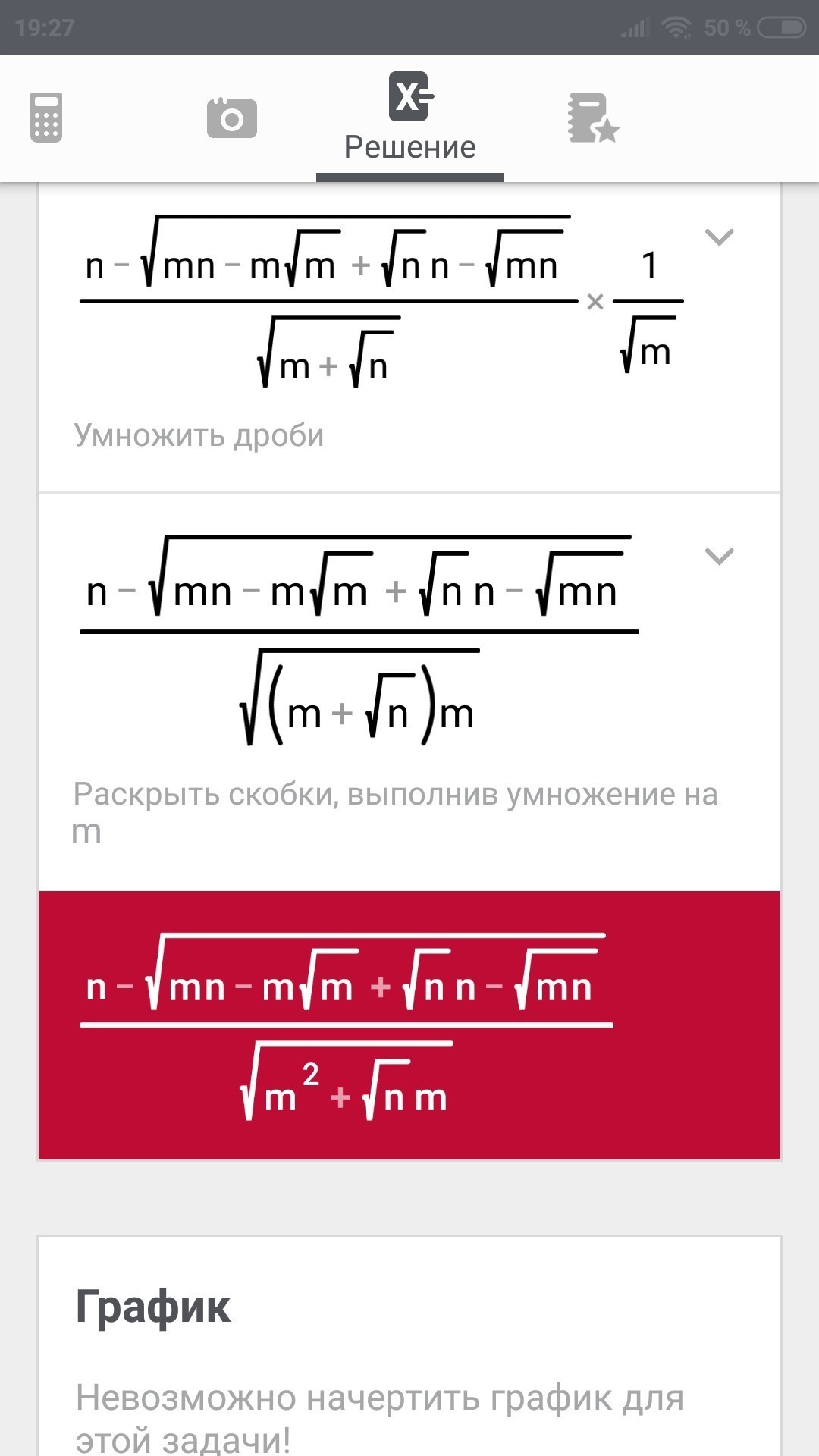Open the notebook favorites tab
Viewport: 819px width, 1456px height.
pyautogui.click(x=593, y=118)
